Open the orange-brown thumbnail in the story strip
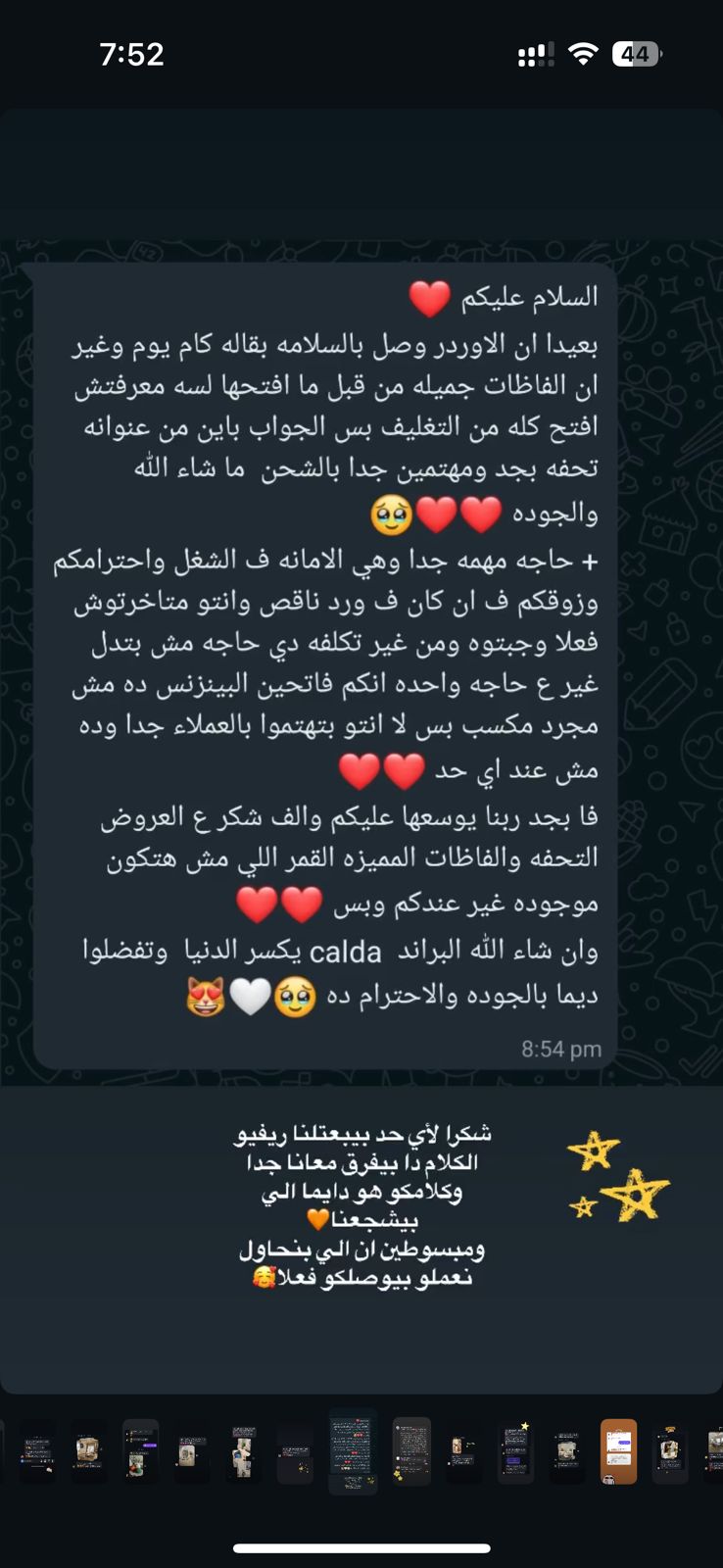Viewport: 723px width, 1568px height. click(x=618, y=1451)
